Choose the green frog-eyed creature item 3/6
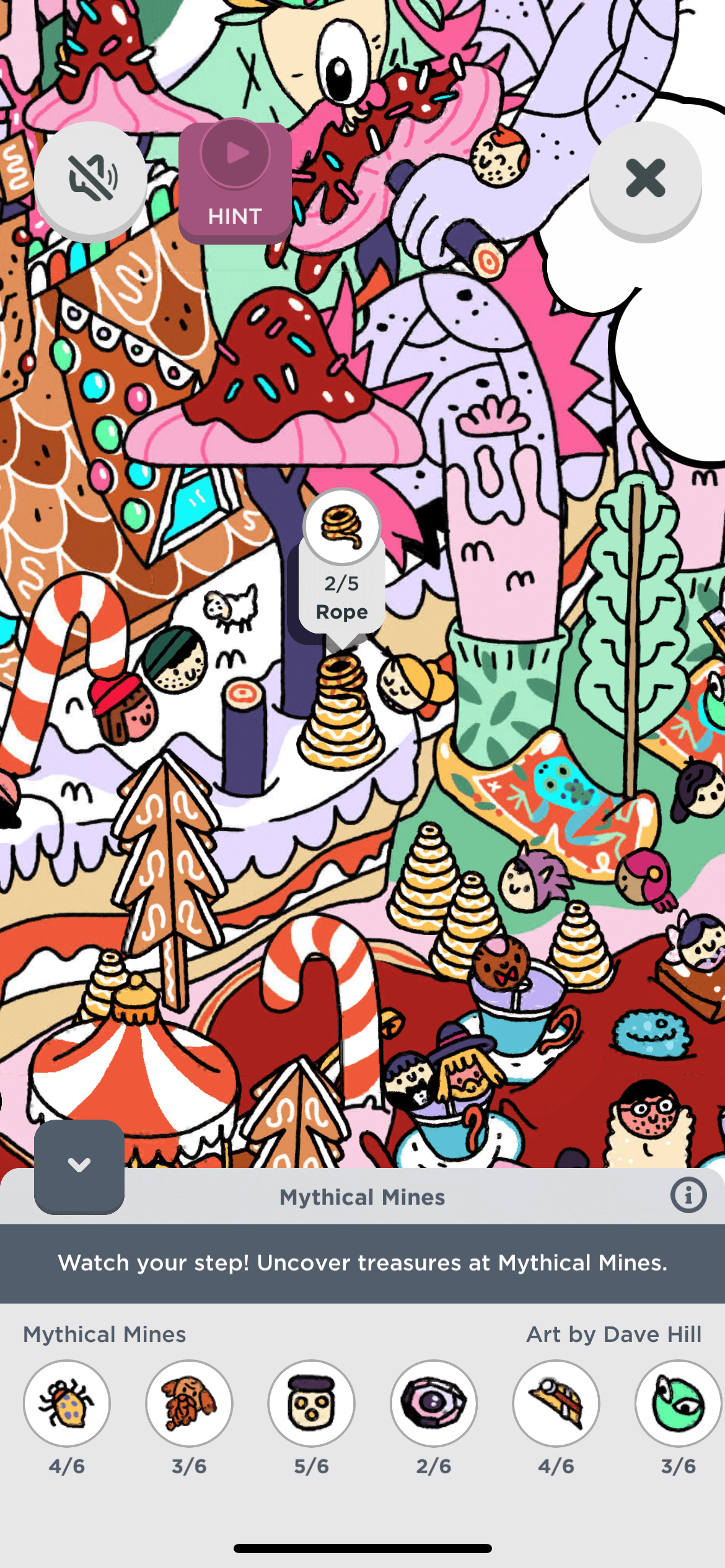This screenshot has height=1568, width=725. 678,1403
